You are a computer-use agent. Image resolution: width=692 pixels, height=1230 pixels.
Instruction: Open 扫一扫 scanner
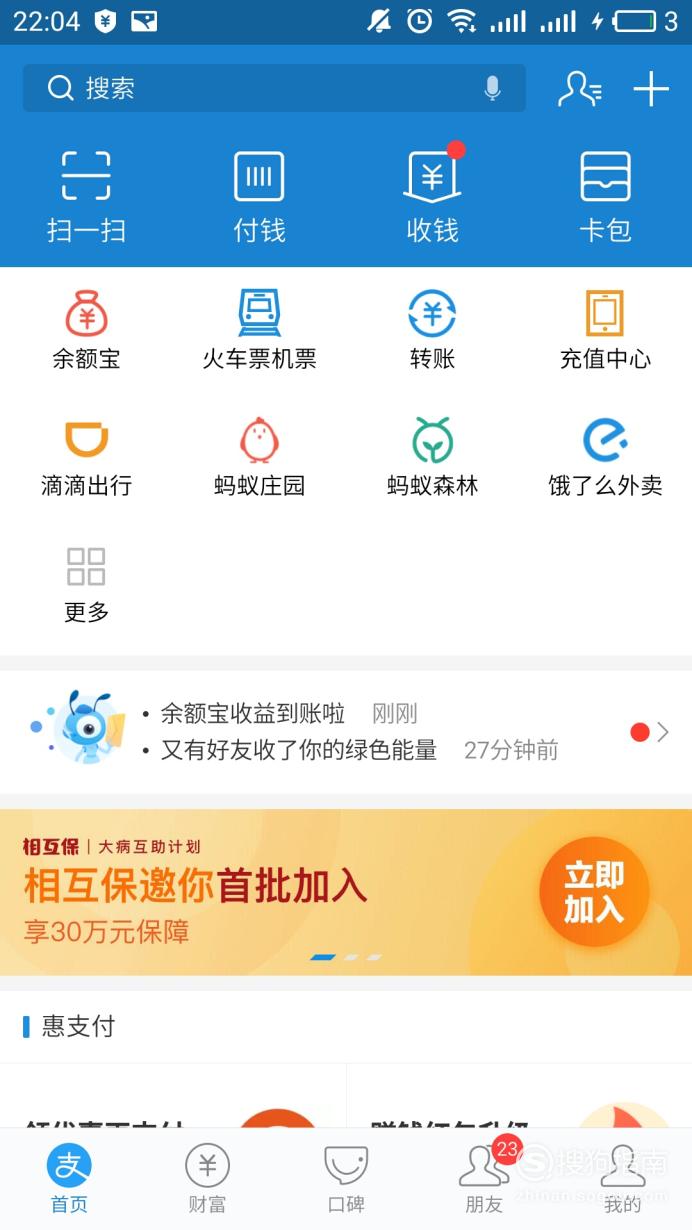click(x=86, y=197)
